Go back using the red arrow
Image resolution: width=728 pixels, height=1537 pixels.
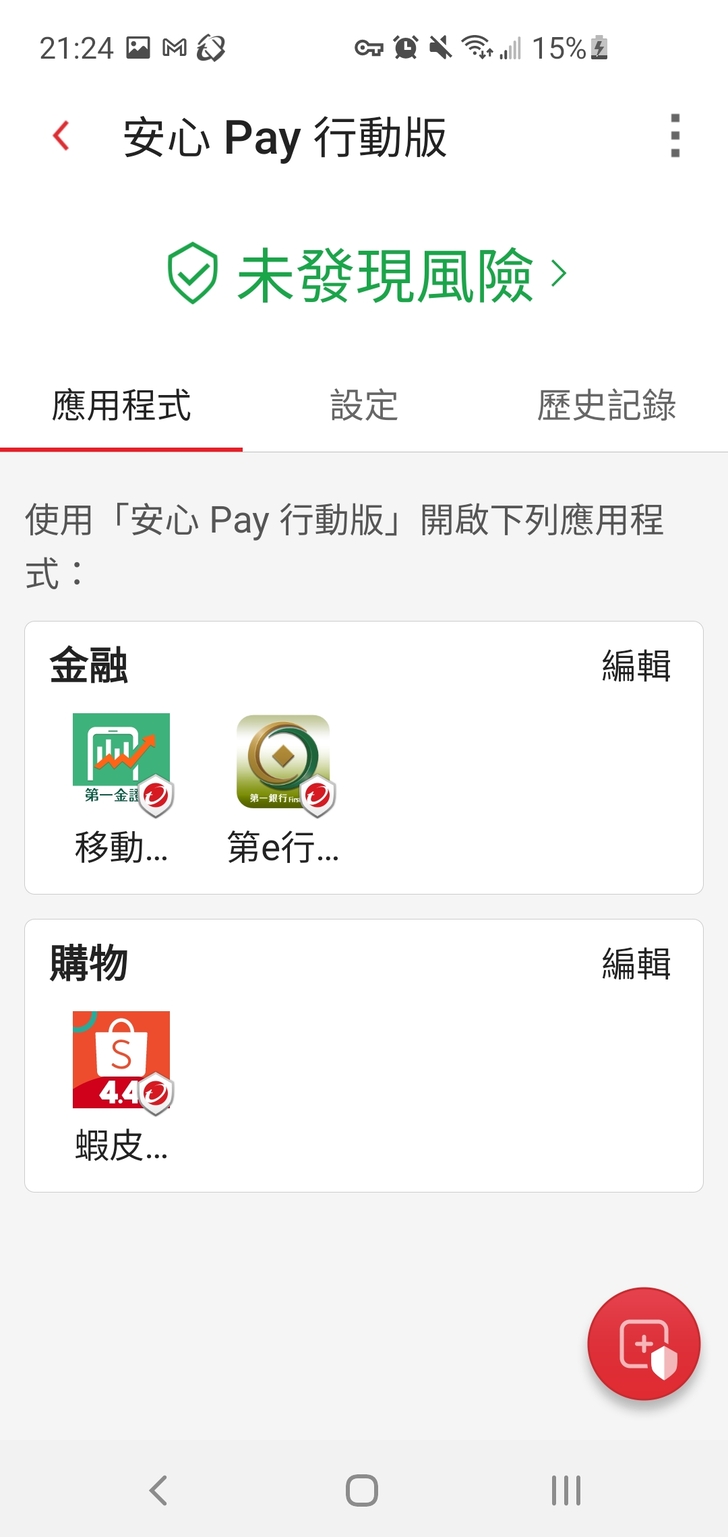pyautogui.click(x=62, y=136)
